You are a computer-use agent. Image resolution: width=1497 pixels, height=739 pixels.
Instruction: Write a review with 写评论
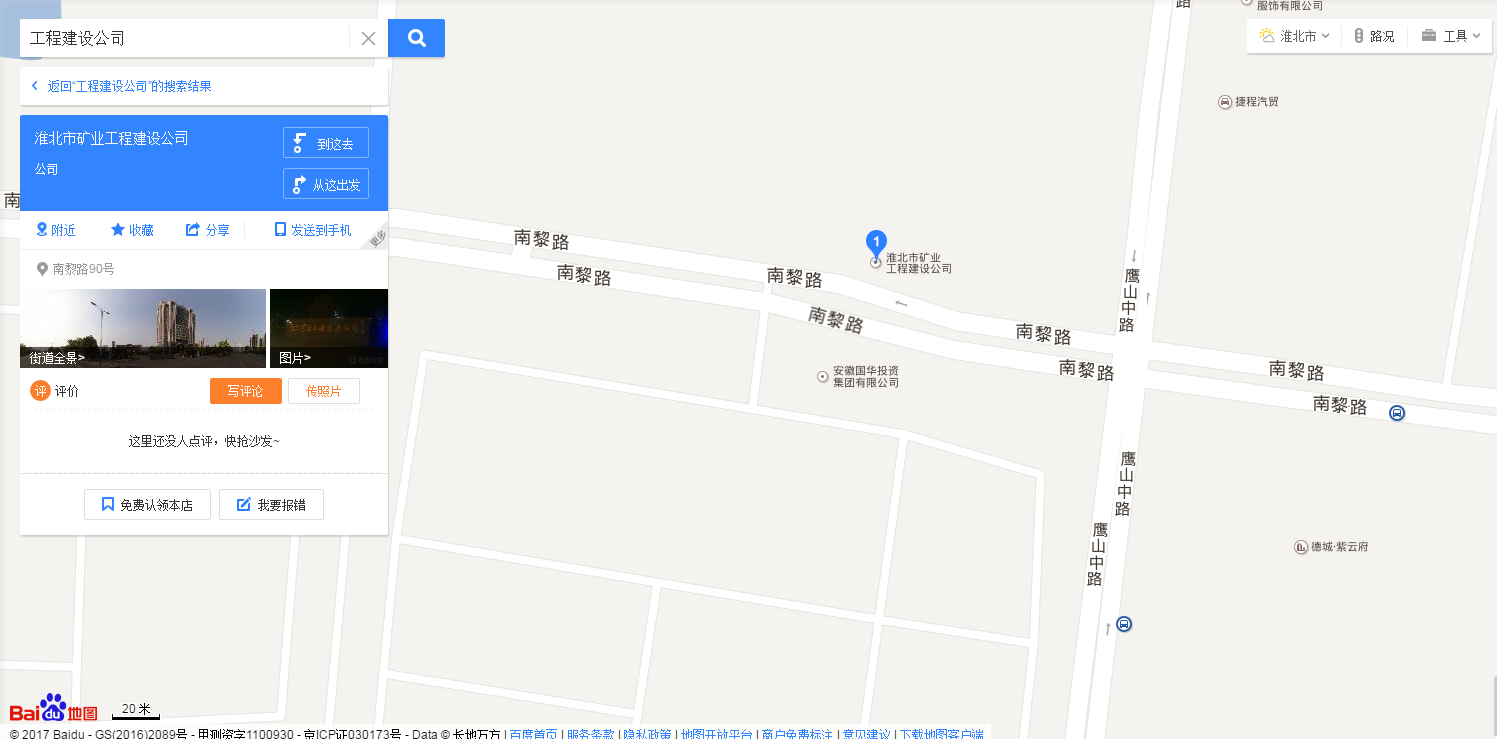[x=245, y=391]
